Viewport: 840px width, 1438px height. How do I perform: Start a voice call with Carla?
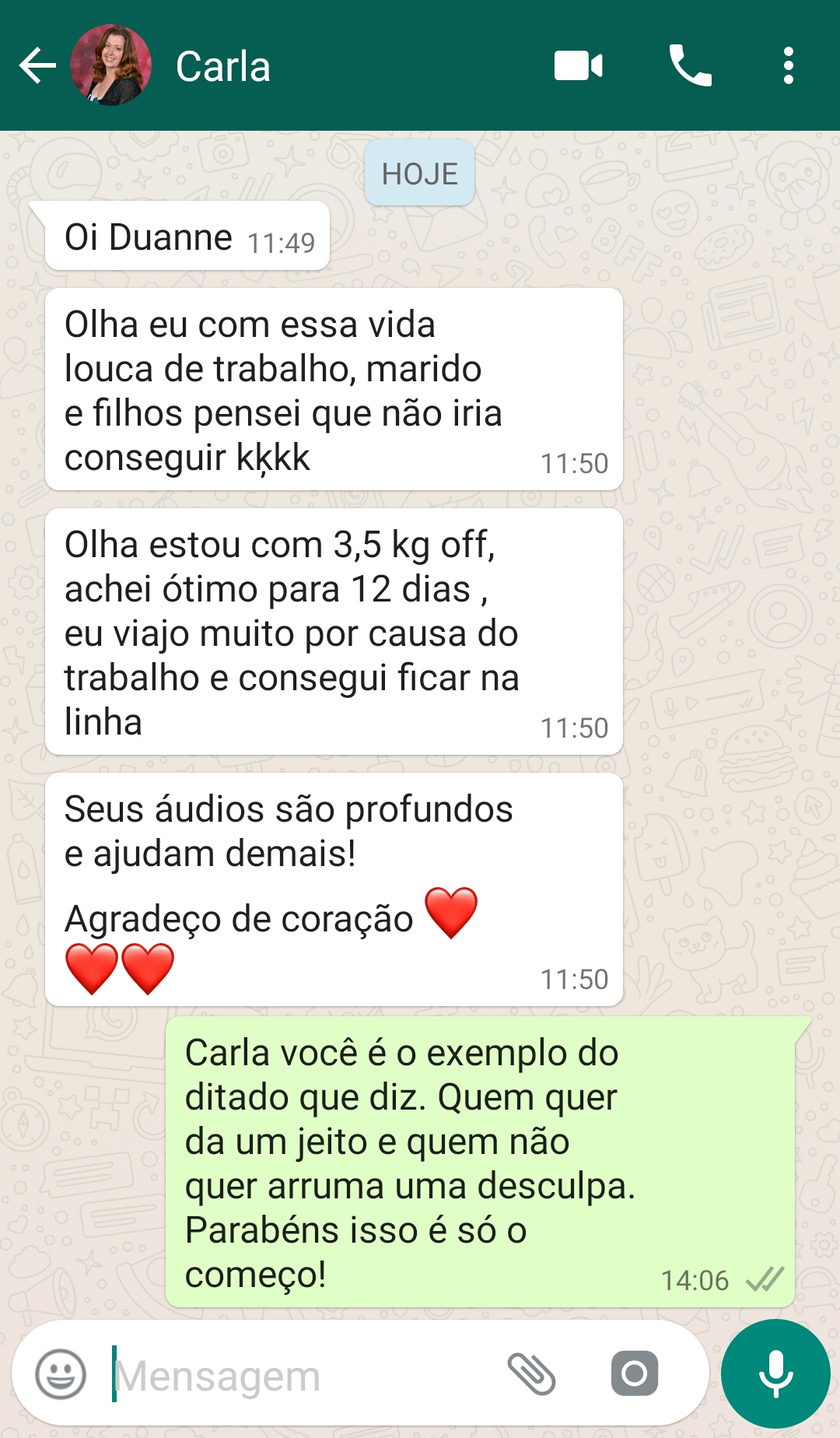tap(690, 66)
